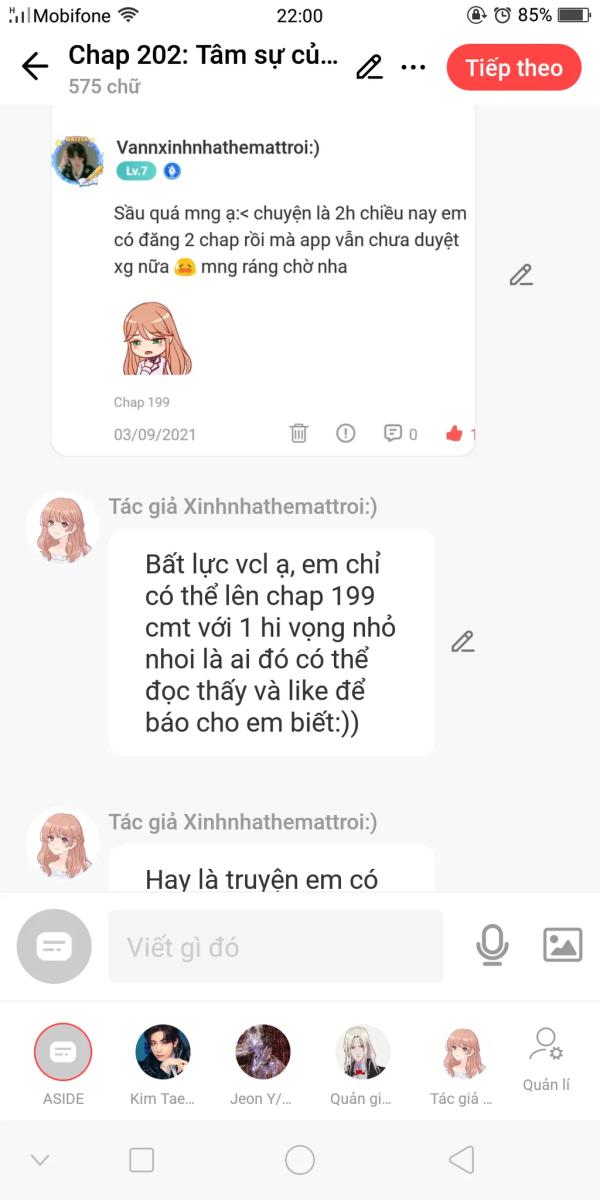Open the three-dot overflow menu

click(413, 68)
